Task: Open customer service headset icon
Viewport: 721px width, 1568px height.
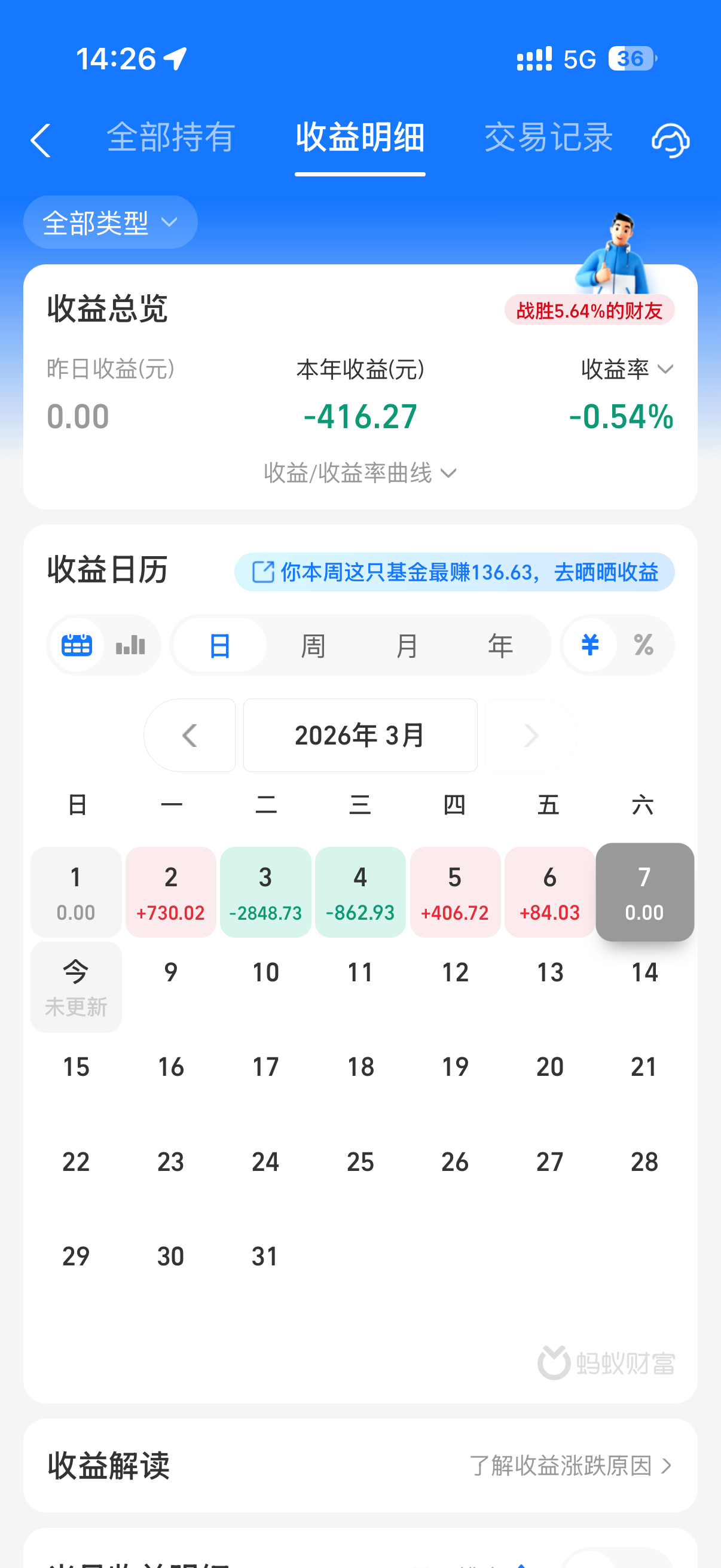Action: (x=670, y=141)
